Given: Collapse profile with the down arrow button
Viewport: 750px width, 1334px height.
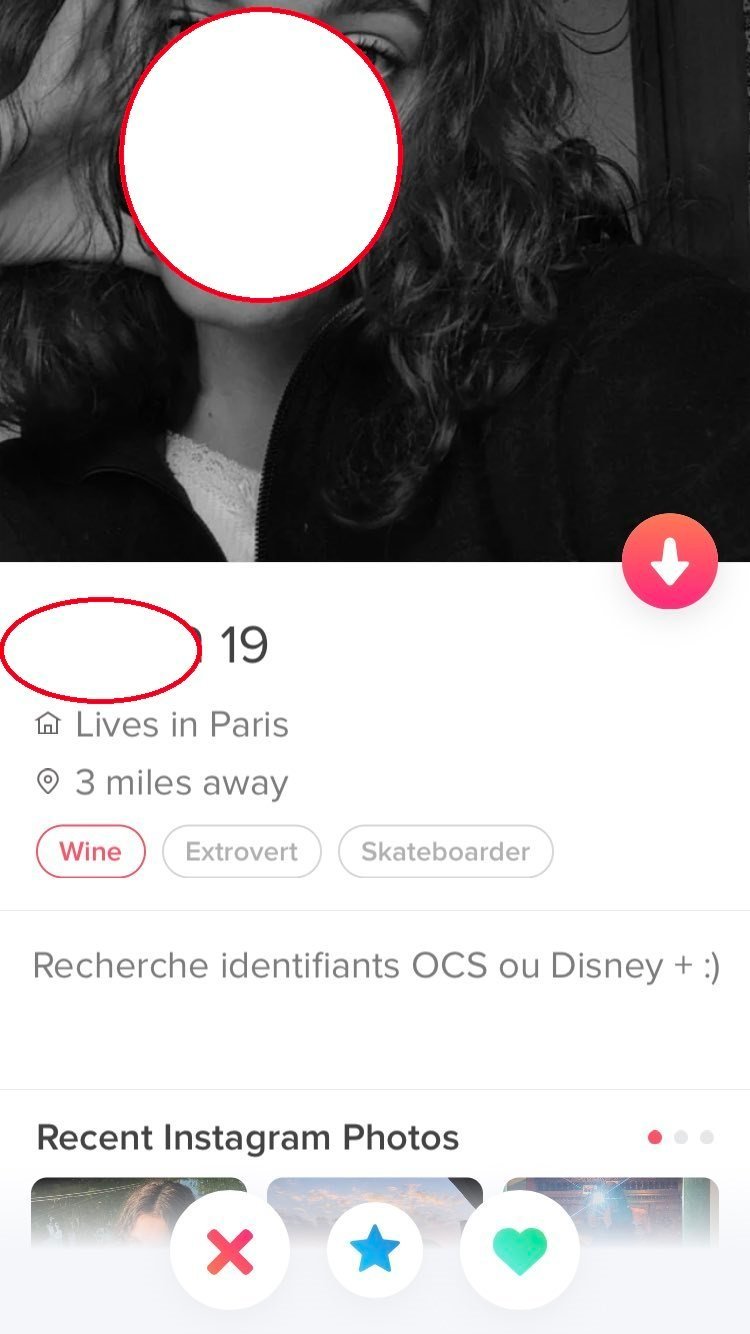Looking at the screenshot, I should coord(669,562).
